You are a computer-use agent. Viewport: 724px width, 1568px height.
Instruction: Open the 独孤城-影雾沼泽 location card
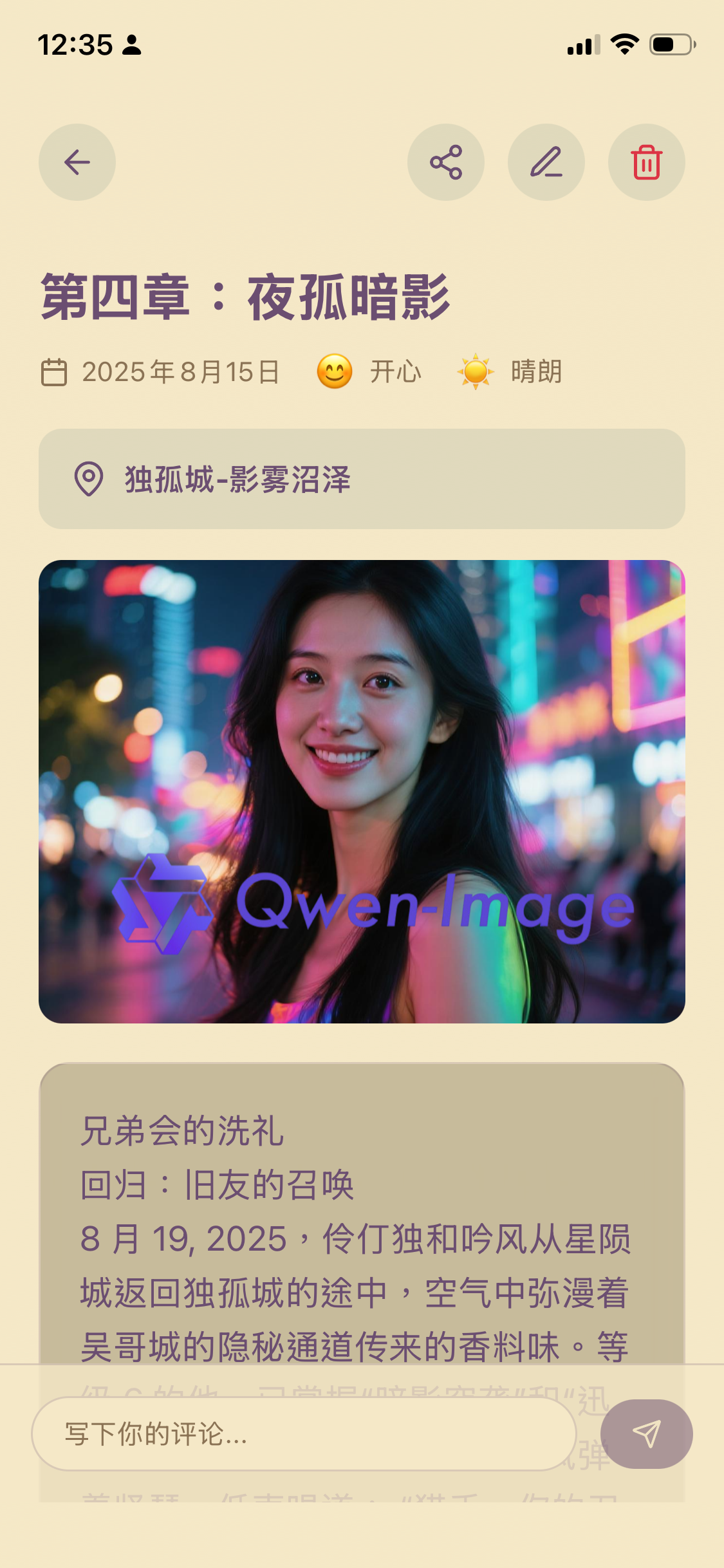(362, 478)
